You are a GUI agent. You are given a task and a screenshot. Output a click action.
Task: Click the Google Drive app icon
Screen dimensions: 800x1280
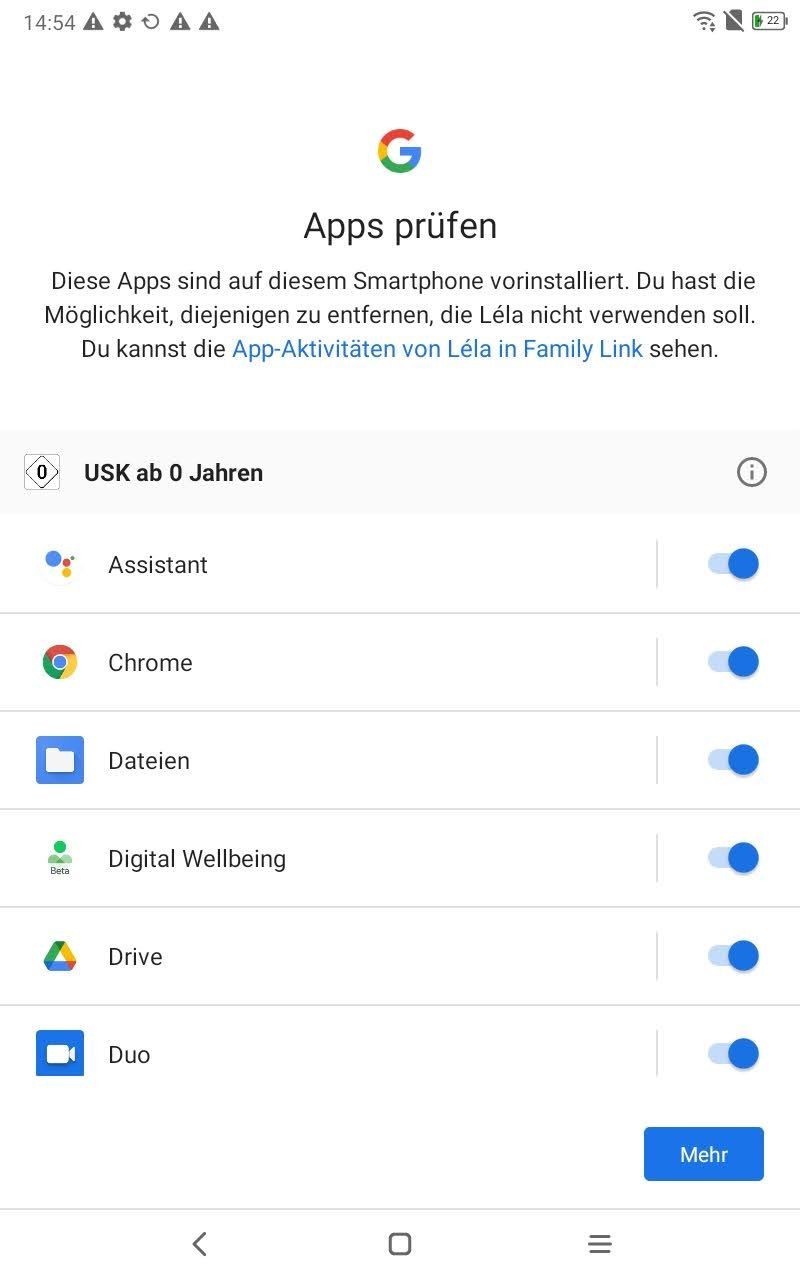point(59,956)
